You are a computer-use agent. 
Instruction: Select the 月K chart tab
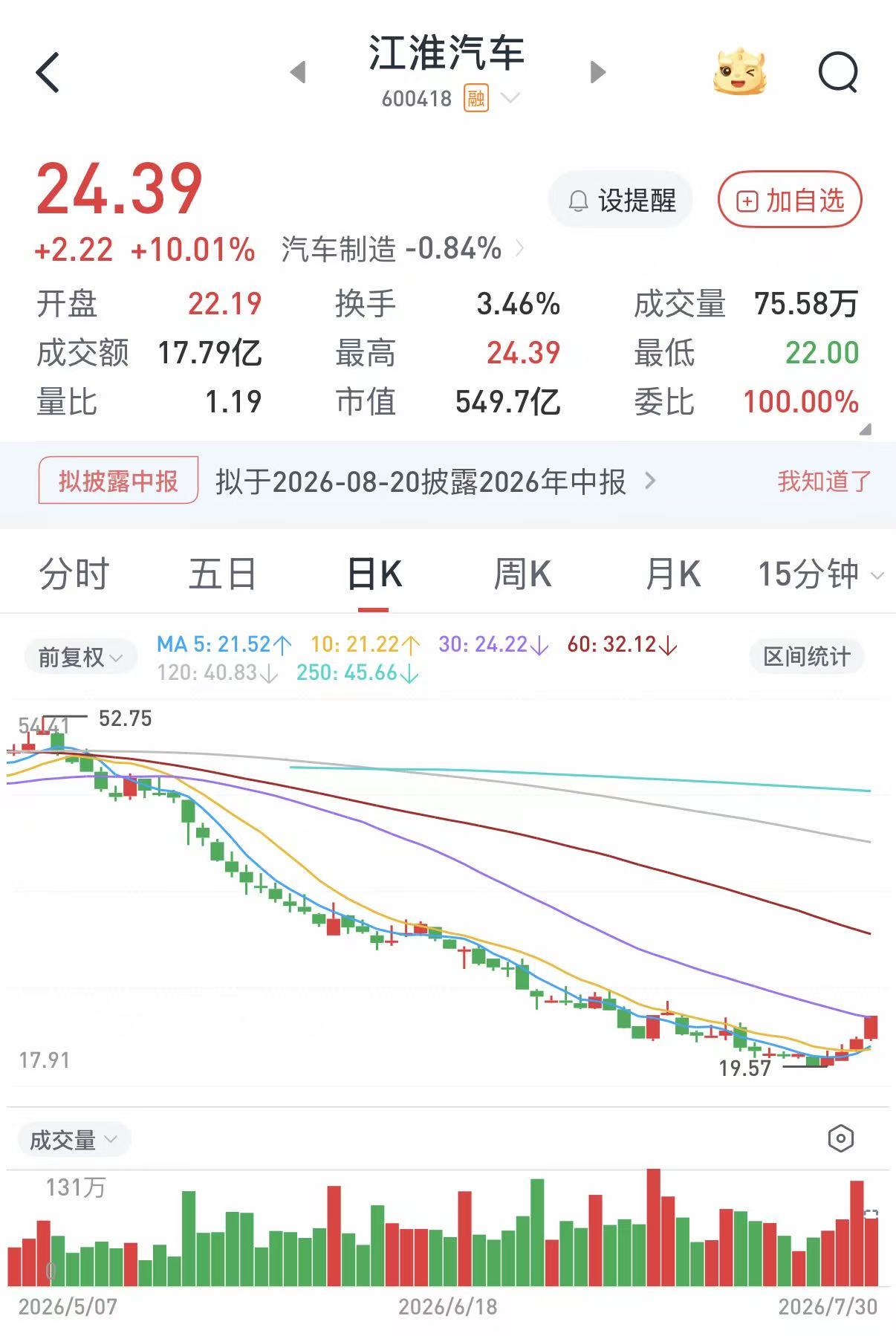click(x=672, y=574)
